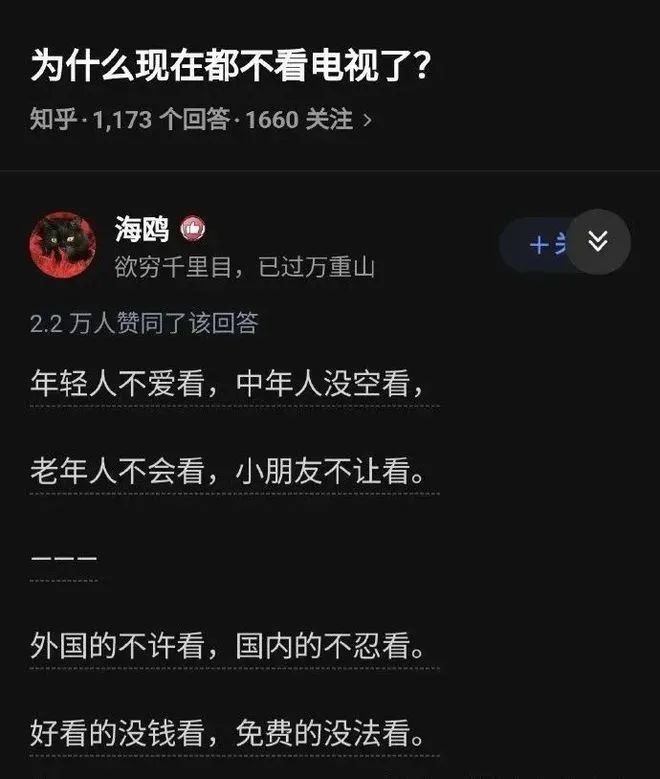The width and height of the screenshot is (660, 779).
Task: Open 海鸥's profile avatar
Action: (62, 245)
